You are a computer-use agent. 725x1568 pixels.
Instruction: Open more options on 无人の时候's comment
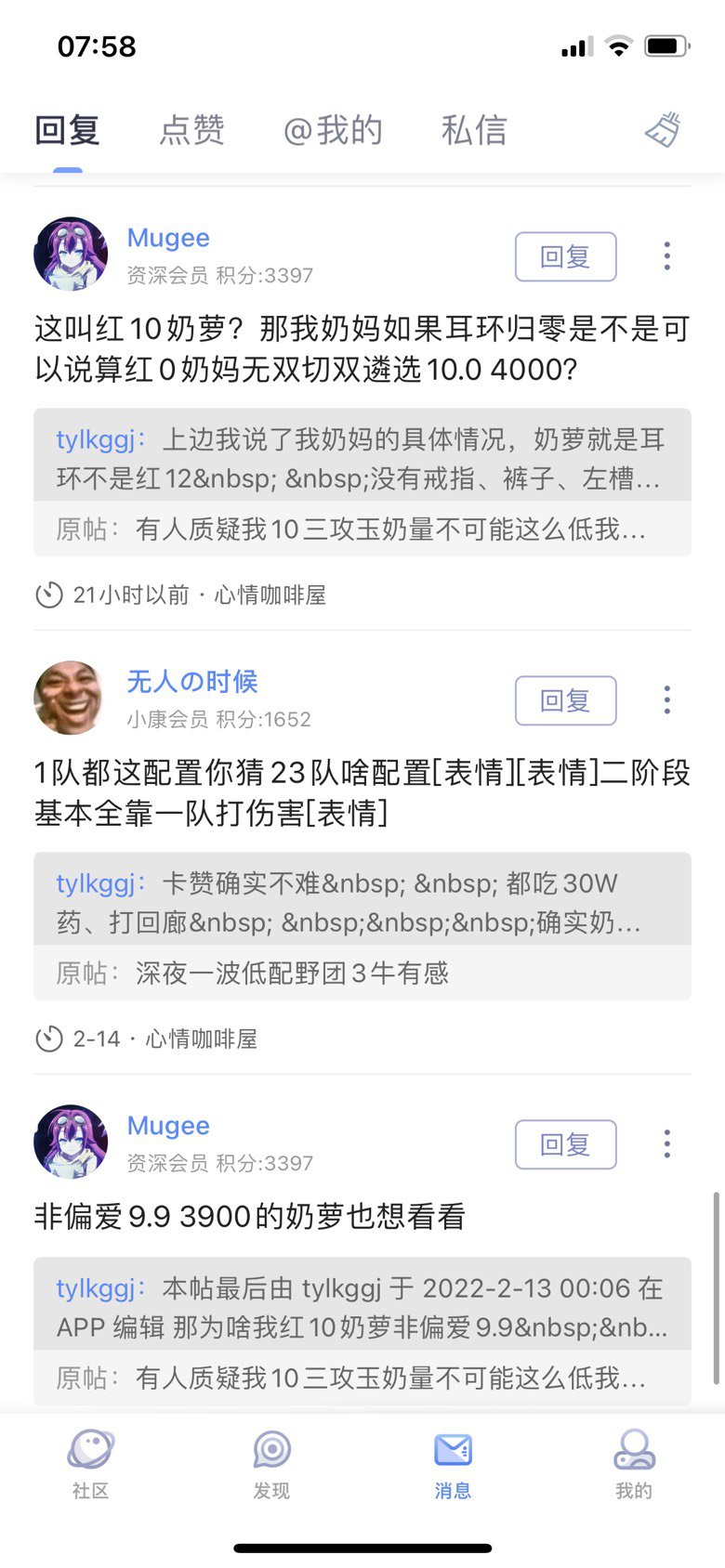667,700
